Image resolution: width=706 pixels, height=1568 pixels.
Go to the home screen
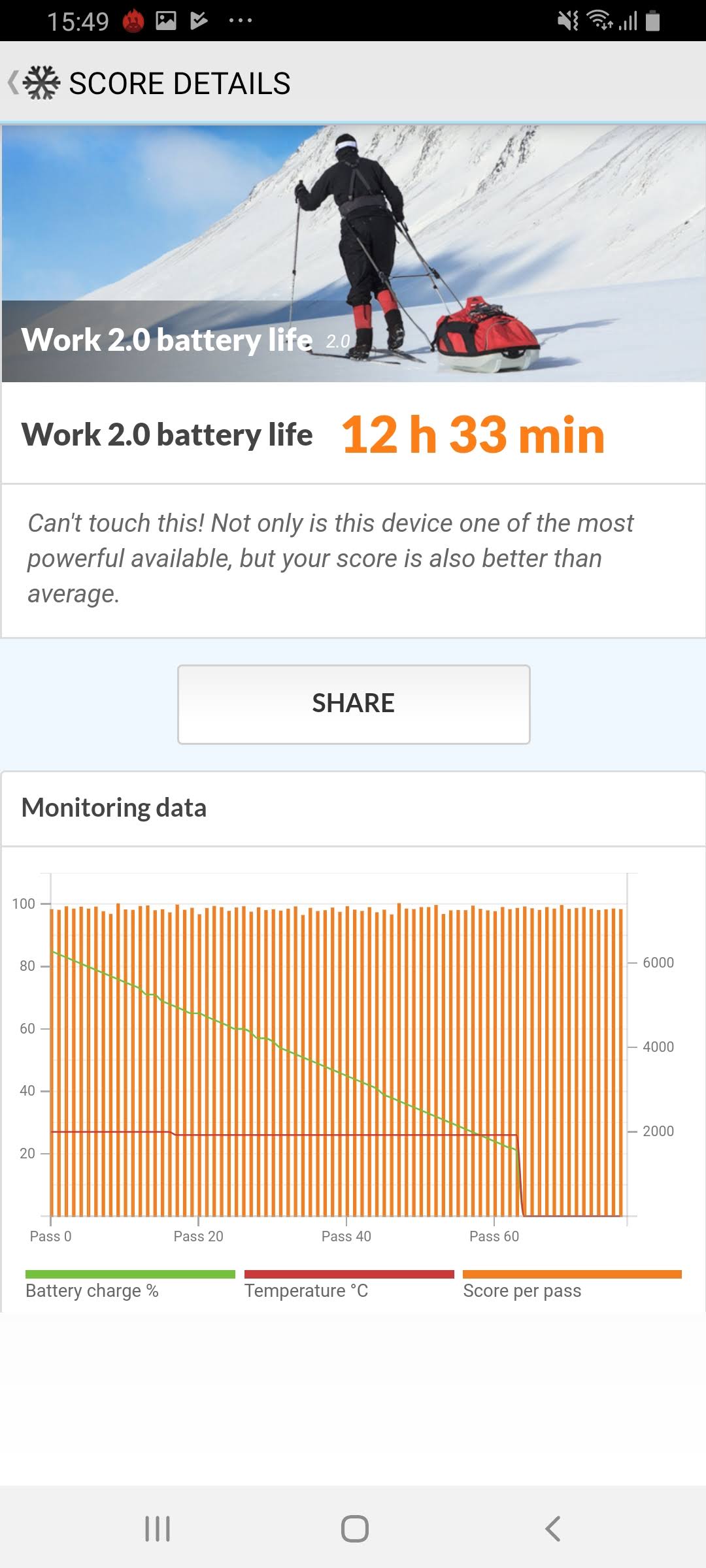(x=355, y=1529)
